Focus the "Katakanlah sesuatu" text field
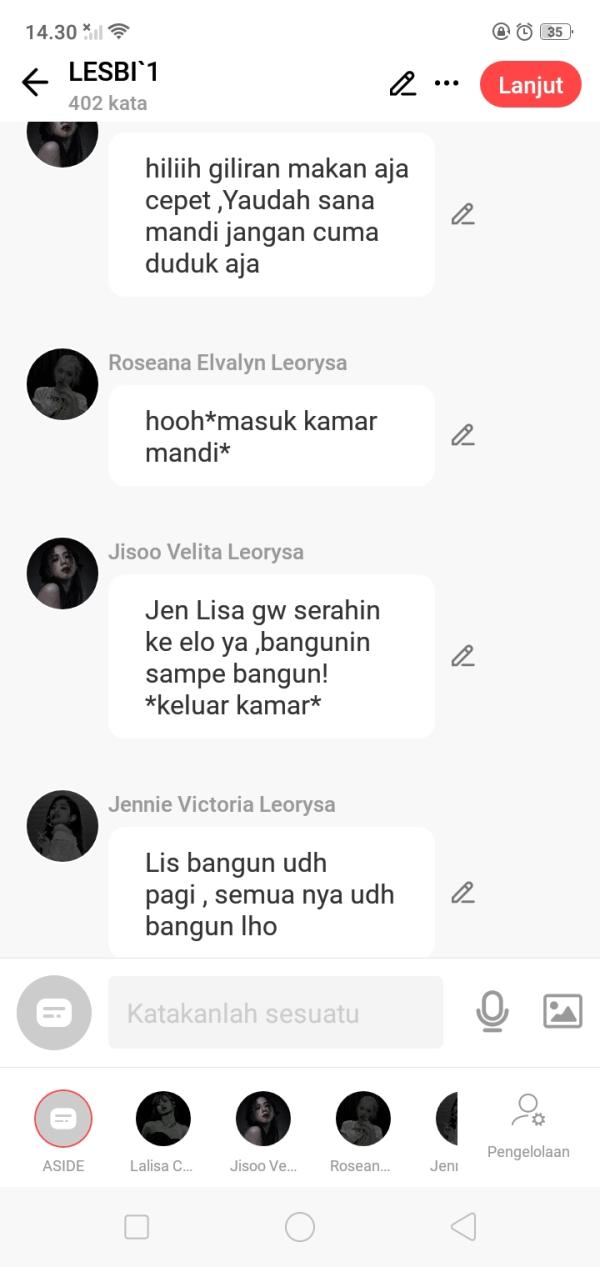Viewport: 600px width, 1267px height. (x=275, y=1013)
